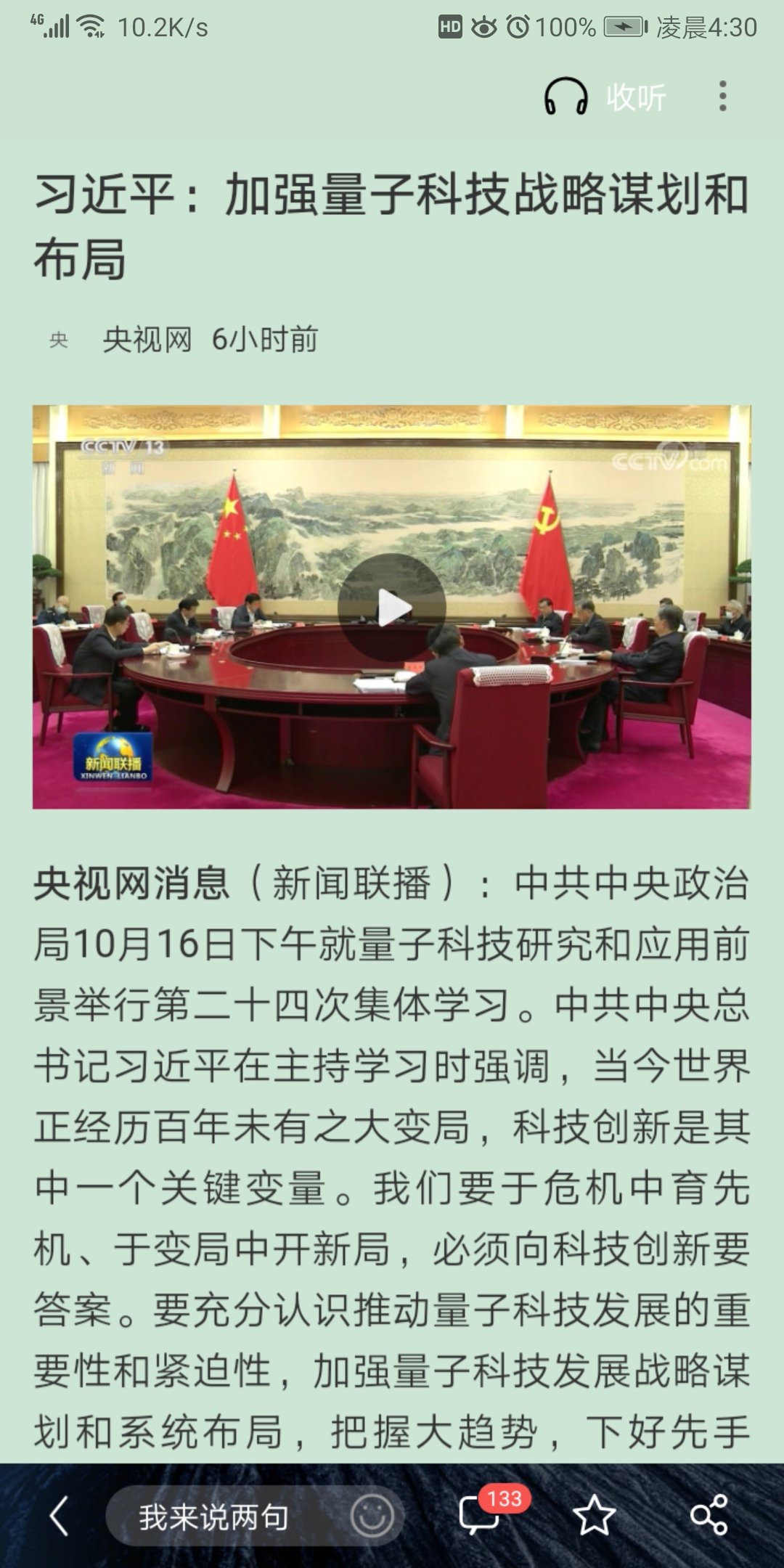Image resolution: width=784 pixels, height=1568 pixels.
Task: Open the emoji smiley picker
Action: coord(372,1516)
